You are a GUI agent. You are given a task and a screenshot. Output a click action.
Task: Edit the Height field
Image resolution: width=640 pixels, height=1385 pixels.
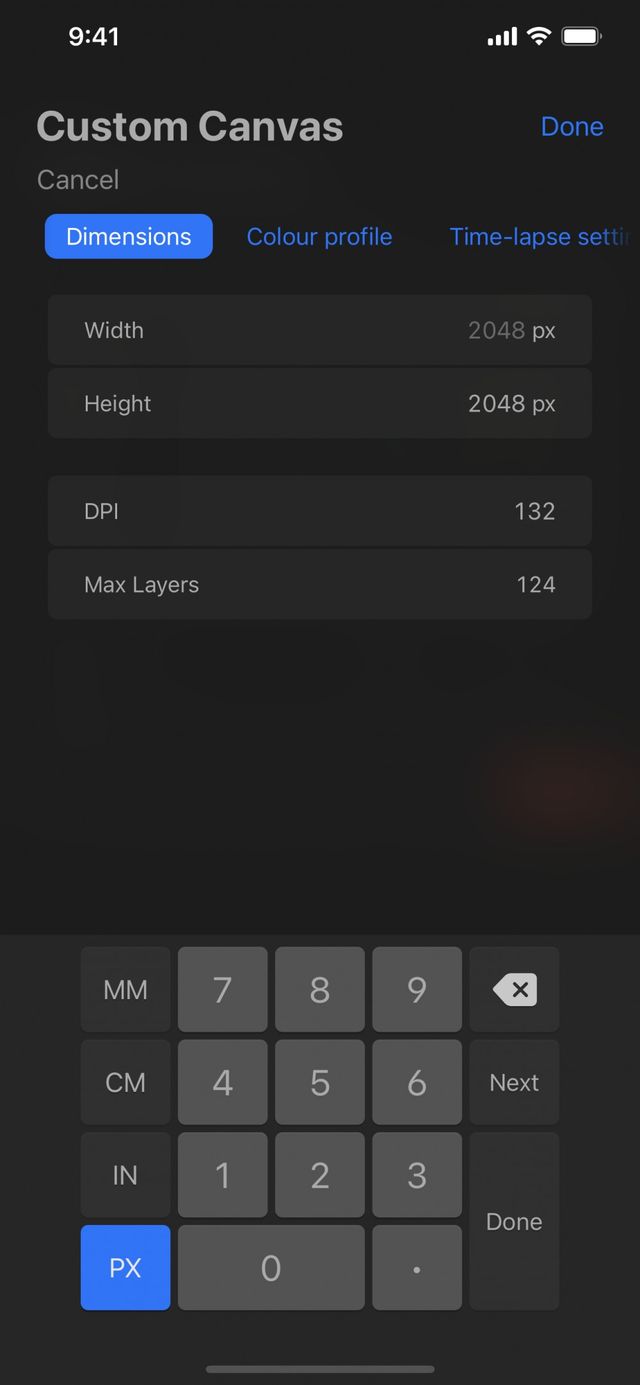tap(320, 404)
